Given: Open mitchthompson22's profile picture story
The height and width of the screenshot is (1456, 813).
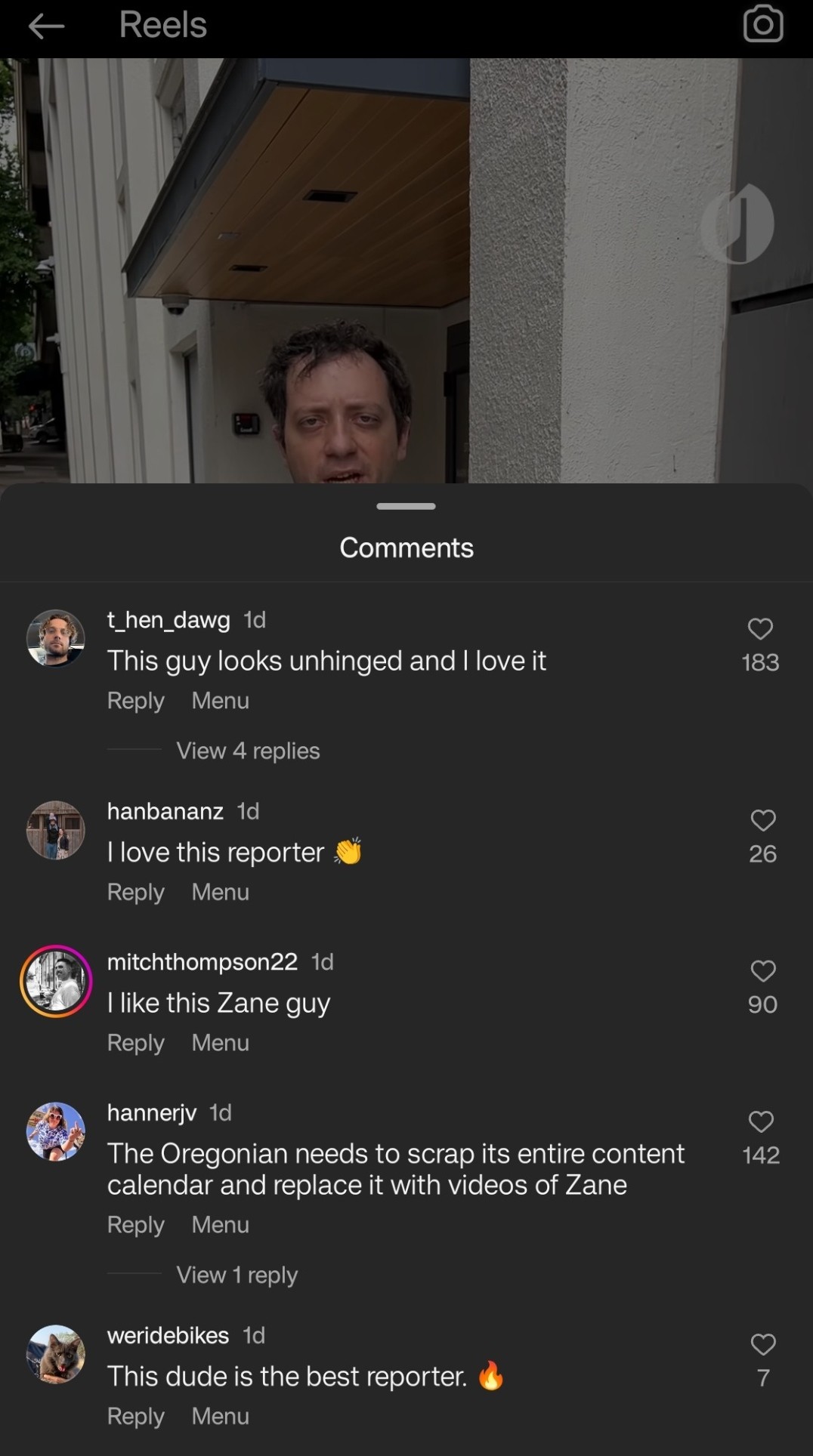Looking at the screenshot, I should pos(55,980).
